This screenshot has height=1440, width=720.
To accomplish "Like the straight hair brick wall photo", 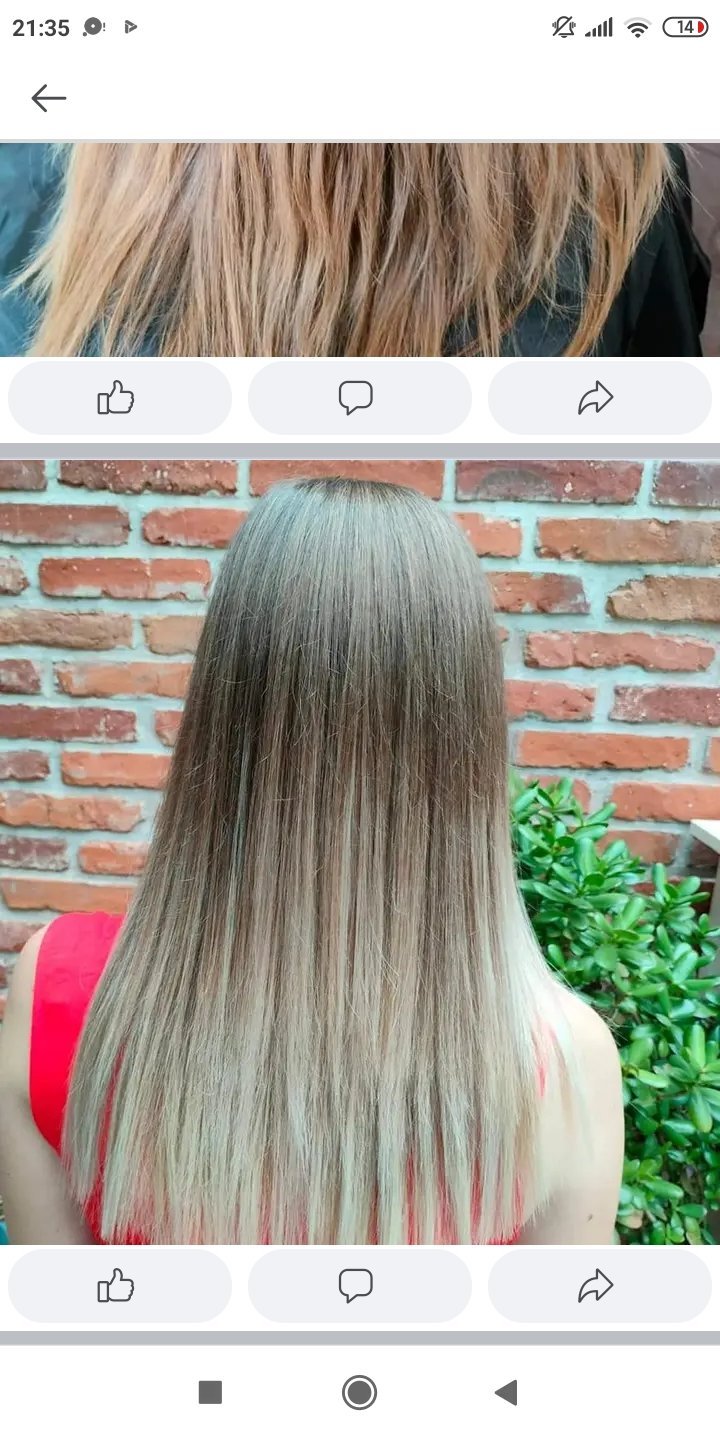I will (119, 1286).
